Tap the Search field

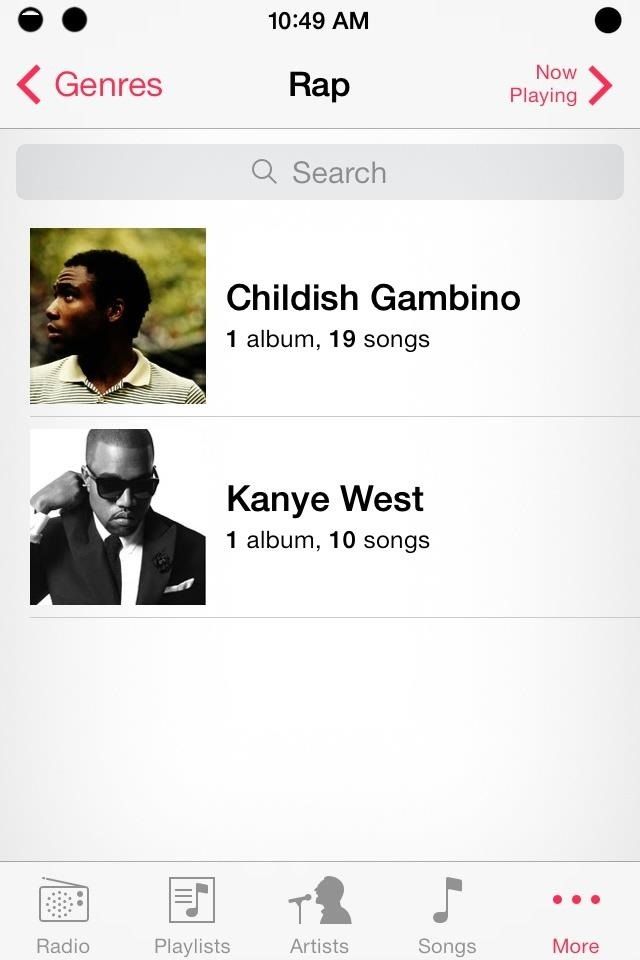[x=320, y=172]
